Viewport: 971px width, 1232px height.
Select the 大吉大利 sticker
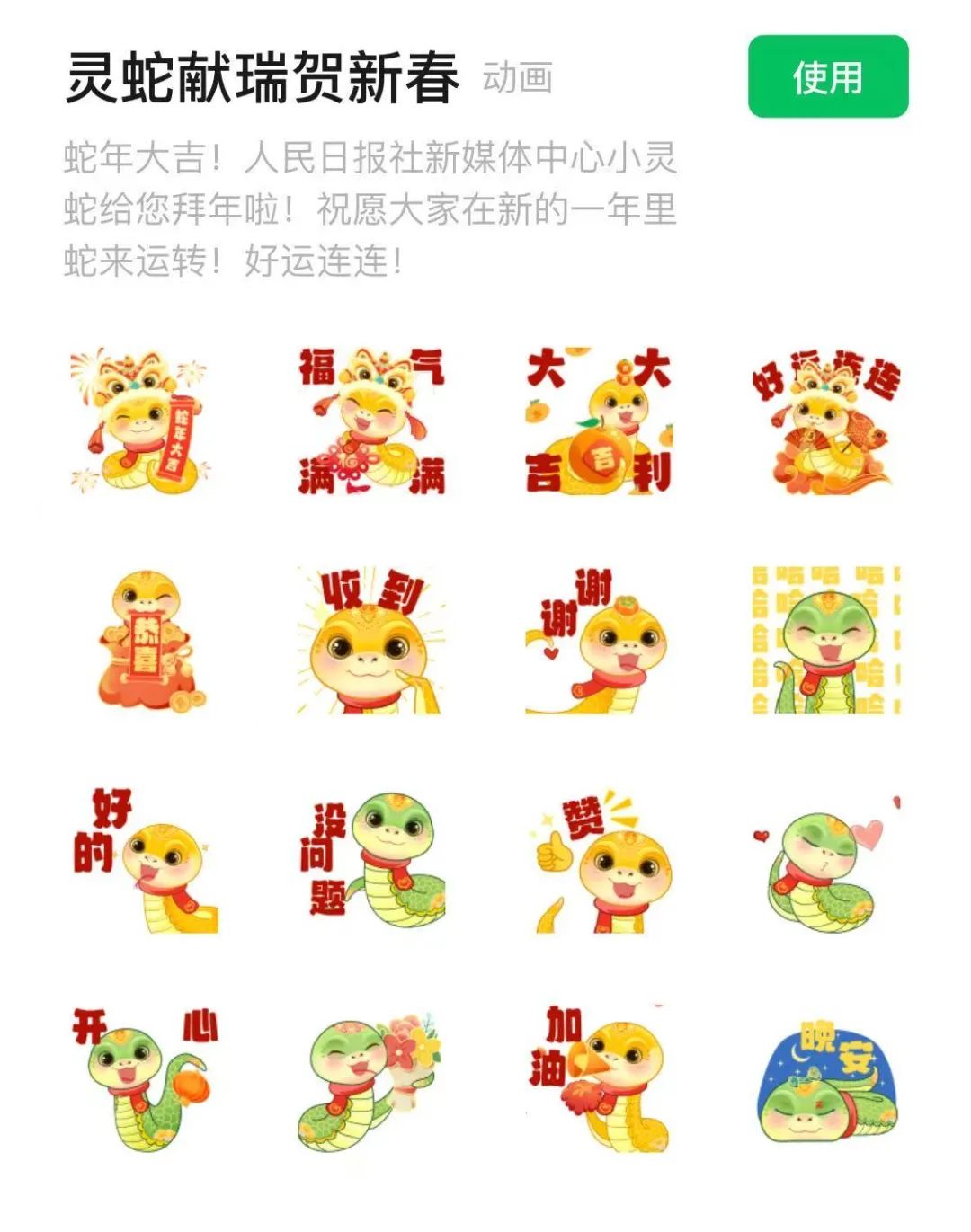pos(598,421)
